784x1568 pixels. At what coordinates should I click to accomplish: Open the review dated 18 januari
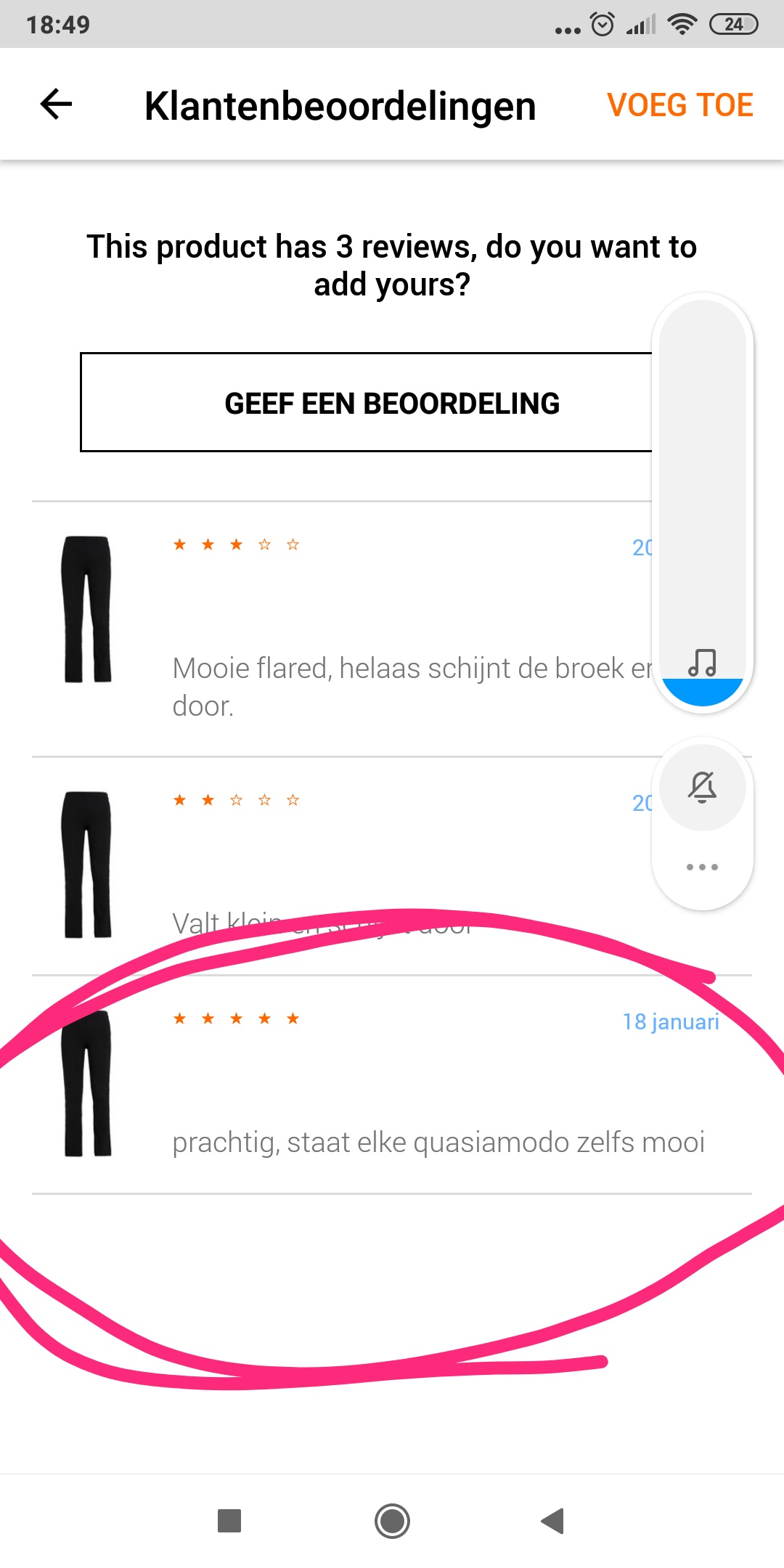tap(392, 1085)
